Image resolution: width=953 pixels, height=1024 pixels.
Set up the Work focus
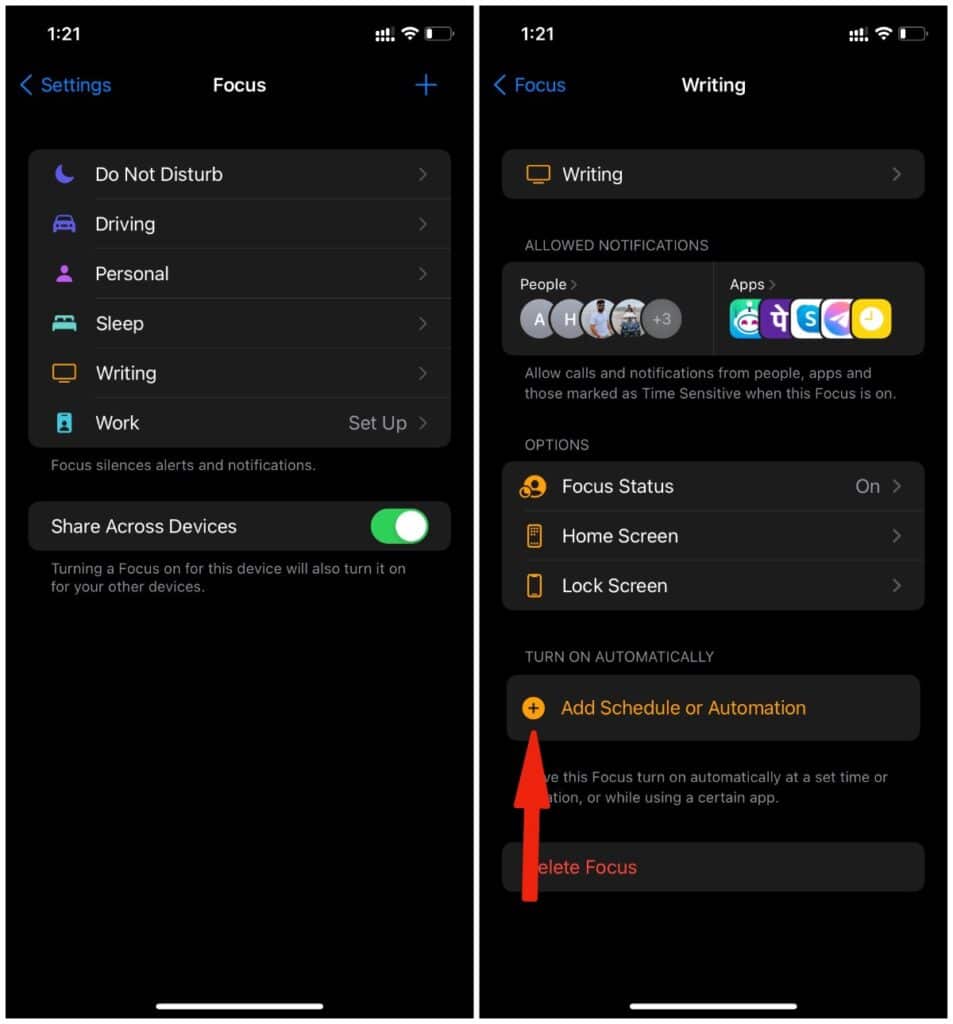239,423
